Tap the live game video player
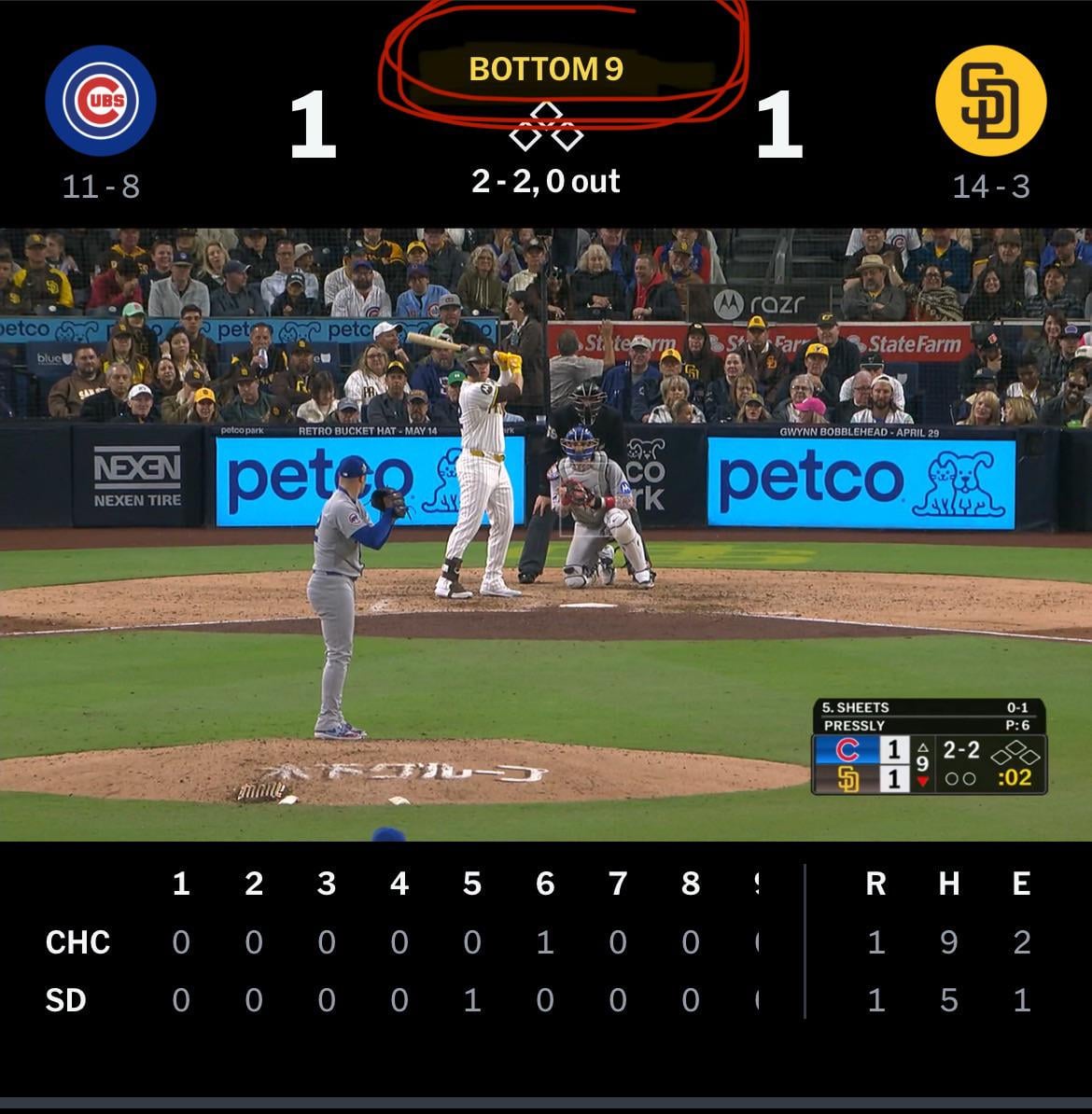The width and height of the screenshot is (1092, 1114). (546, 534)
